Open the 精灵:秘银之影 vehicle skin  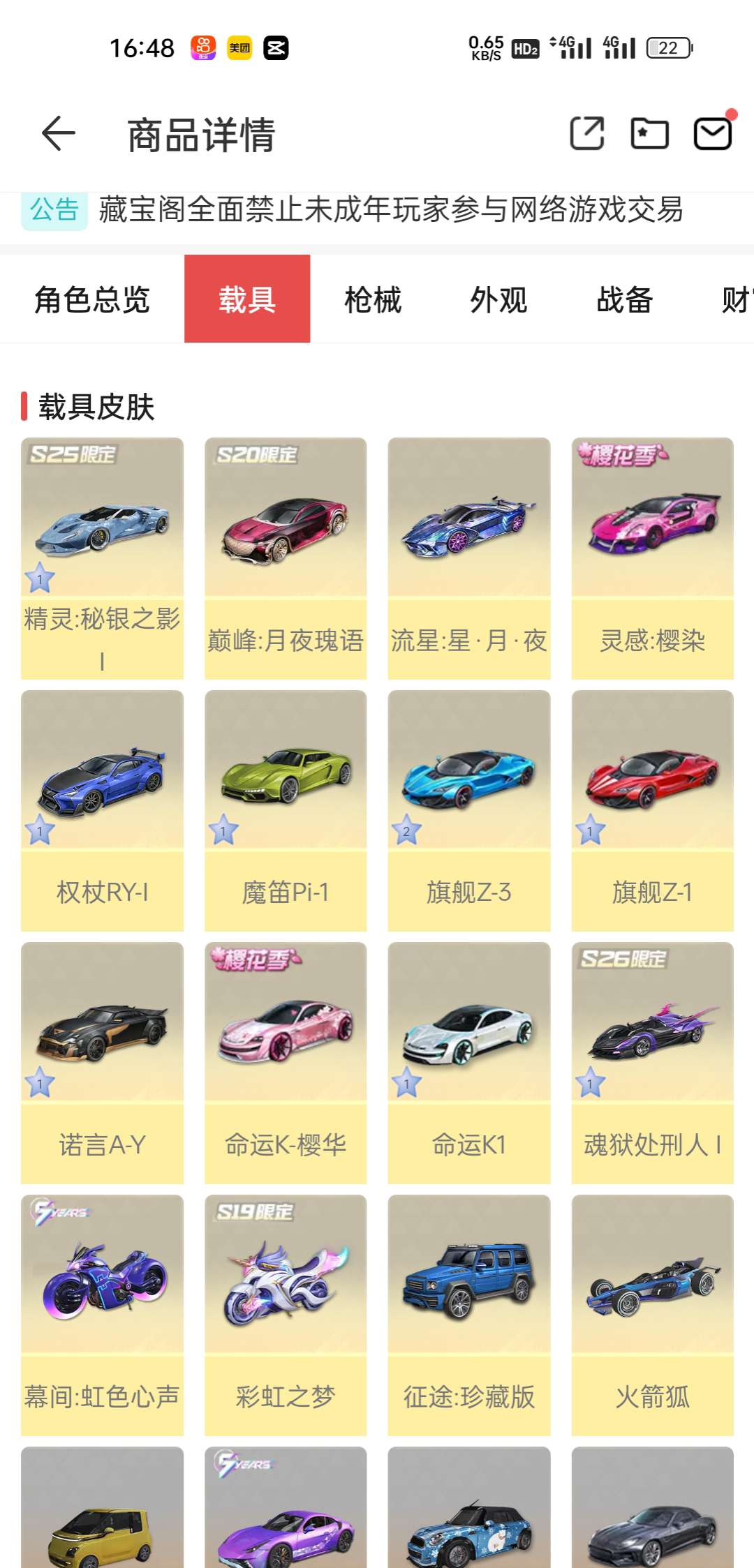click(102, 558)
